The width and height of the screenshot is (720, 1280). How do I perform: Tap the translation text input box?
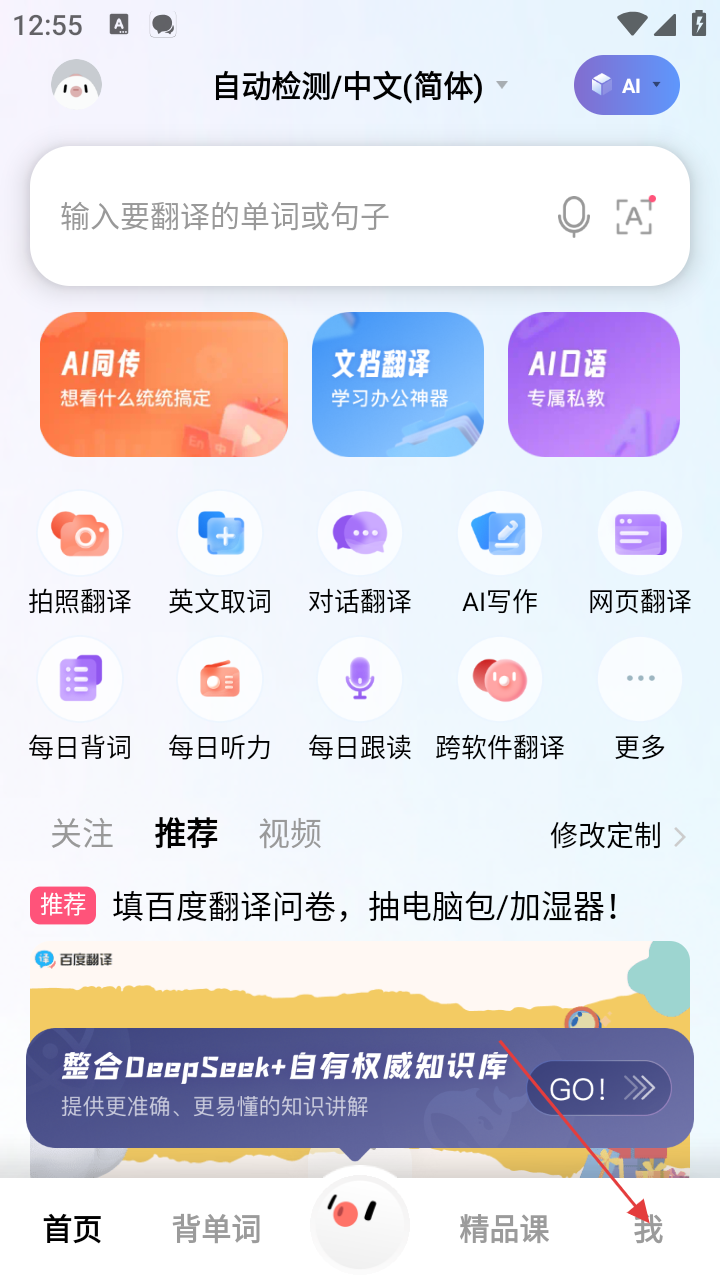click(300, 216)
